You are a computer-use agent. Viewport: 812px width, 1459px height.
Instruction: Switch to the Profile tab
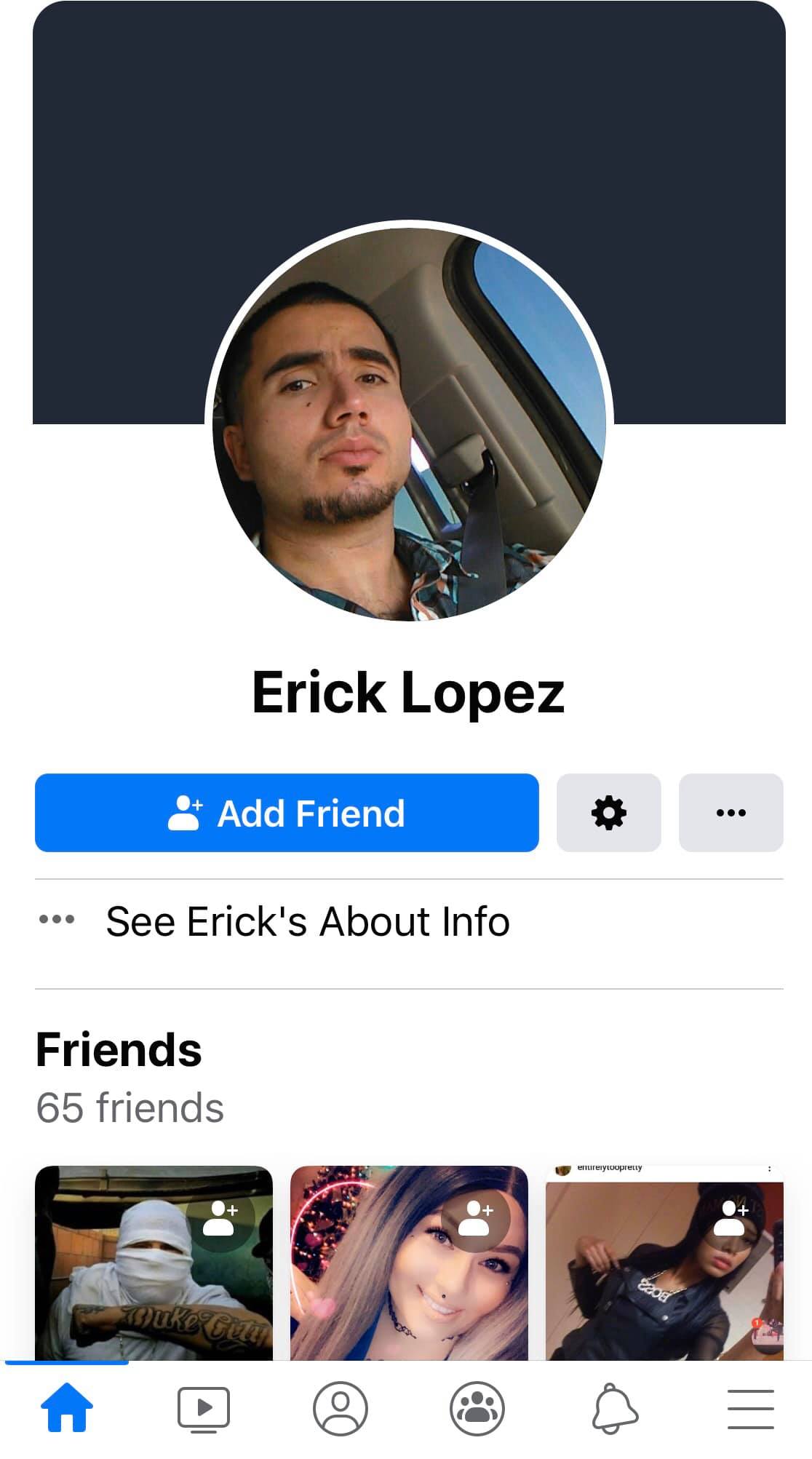[x=341, y=1408]
